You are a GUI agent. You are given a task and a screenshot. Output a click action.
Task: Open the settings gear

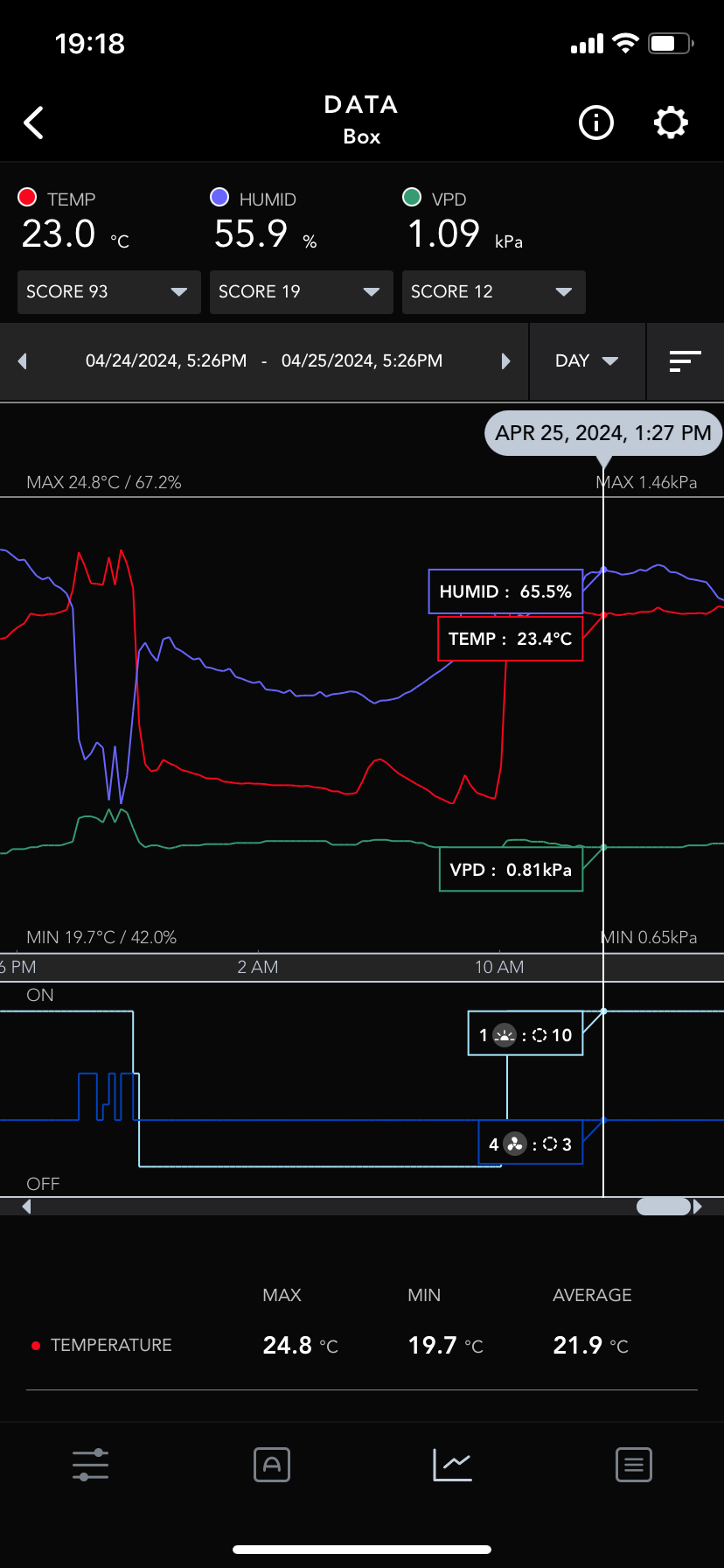click(x=671, y=122)
